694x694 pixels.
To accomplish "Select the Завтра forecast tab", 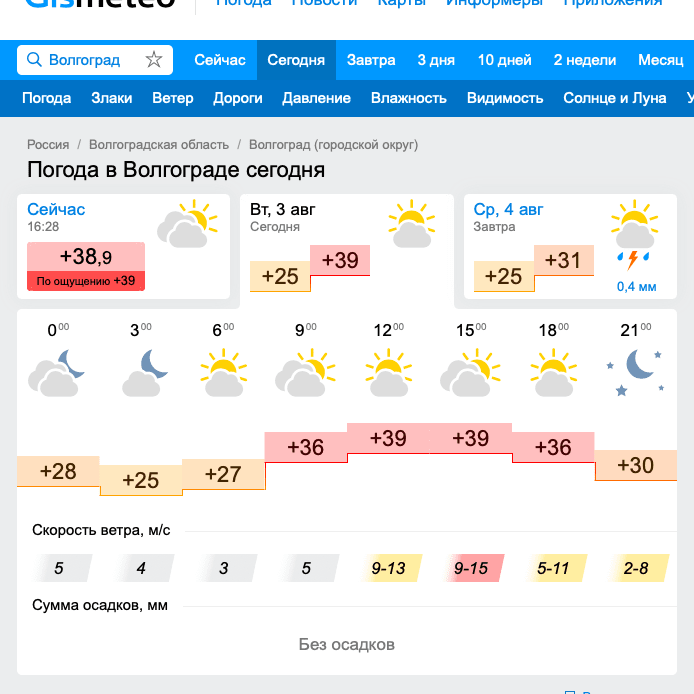I will tap(371, 60).
